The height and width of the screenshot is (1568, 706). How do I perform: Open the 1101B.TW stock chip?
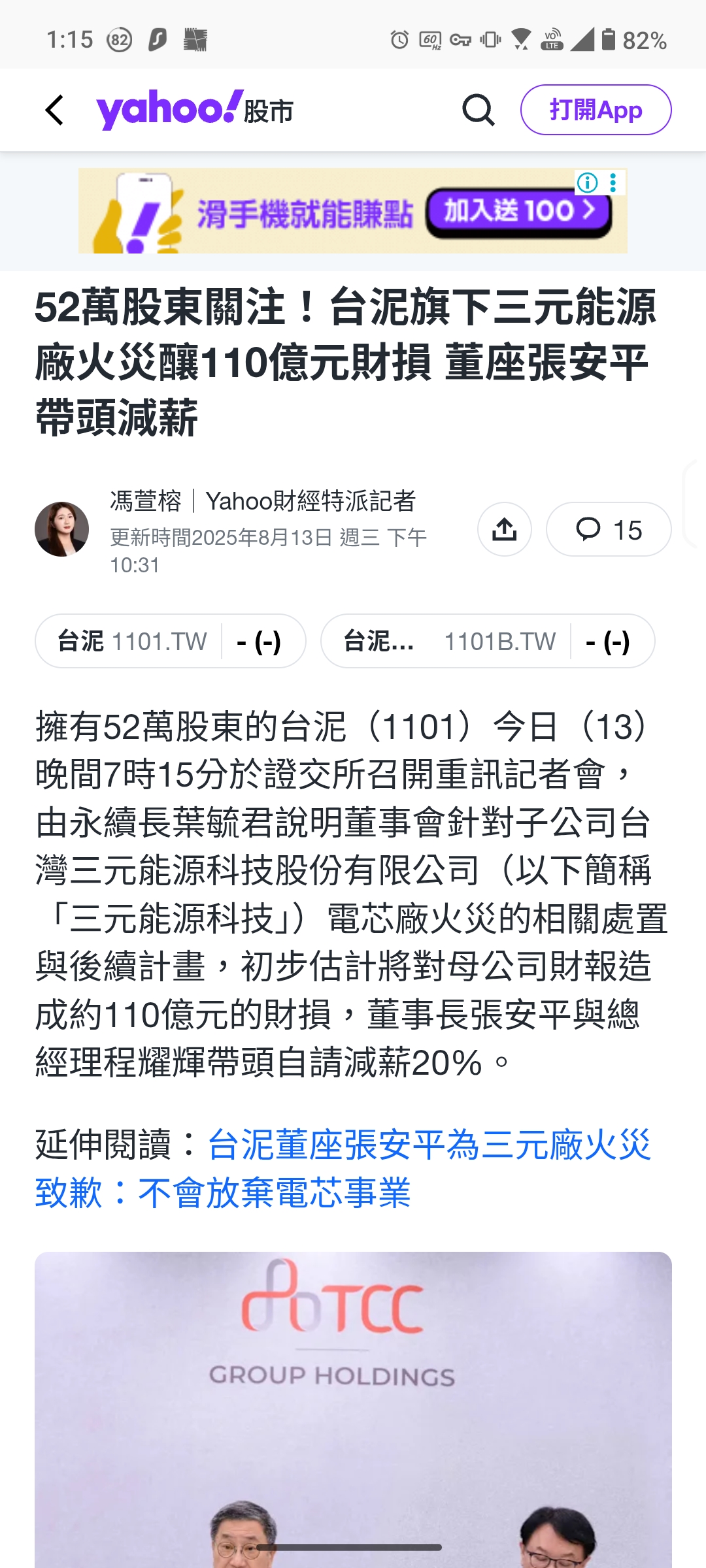pyautogui.click(x=488, y=641)
